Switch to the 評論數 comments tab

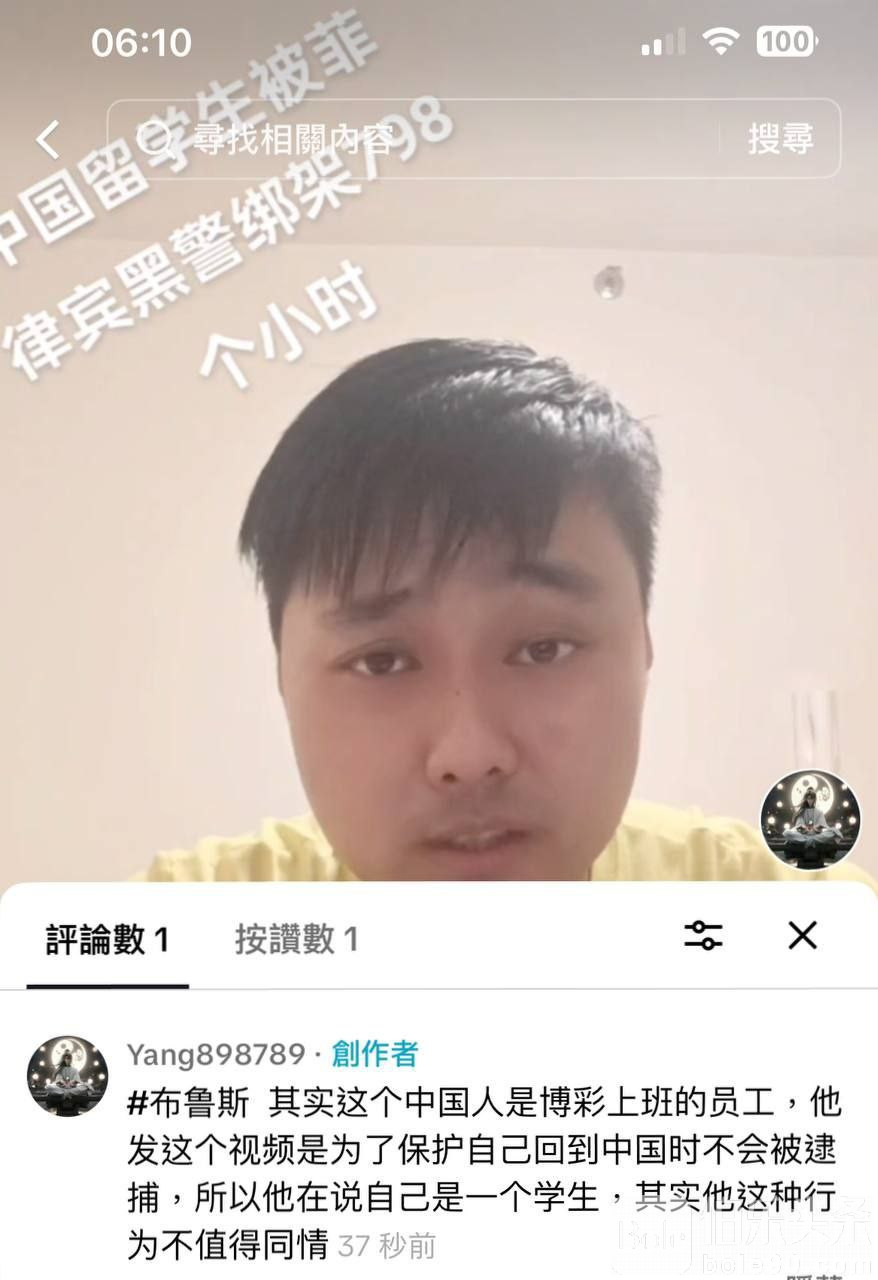point(107,939)
